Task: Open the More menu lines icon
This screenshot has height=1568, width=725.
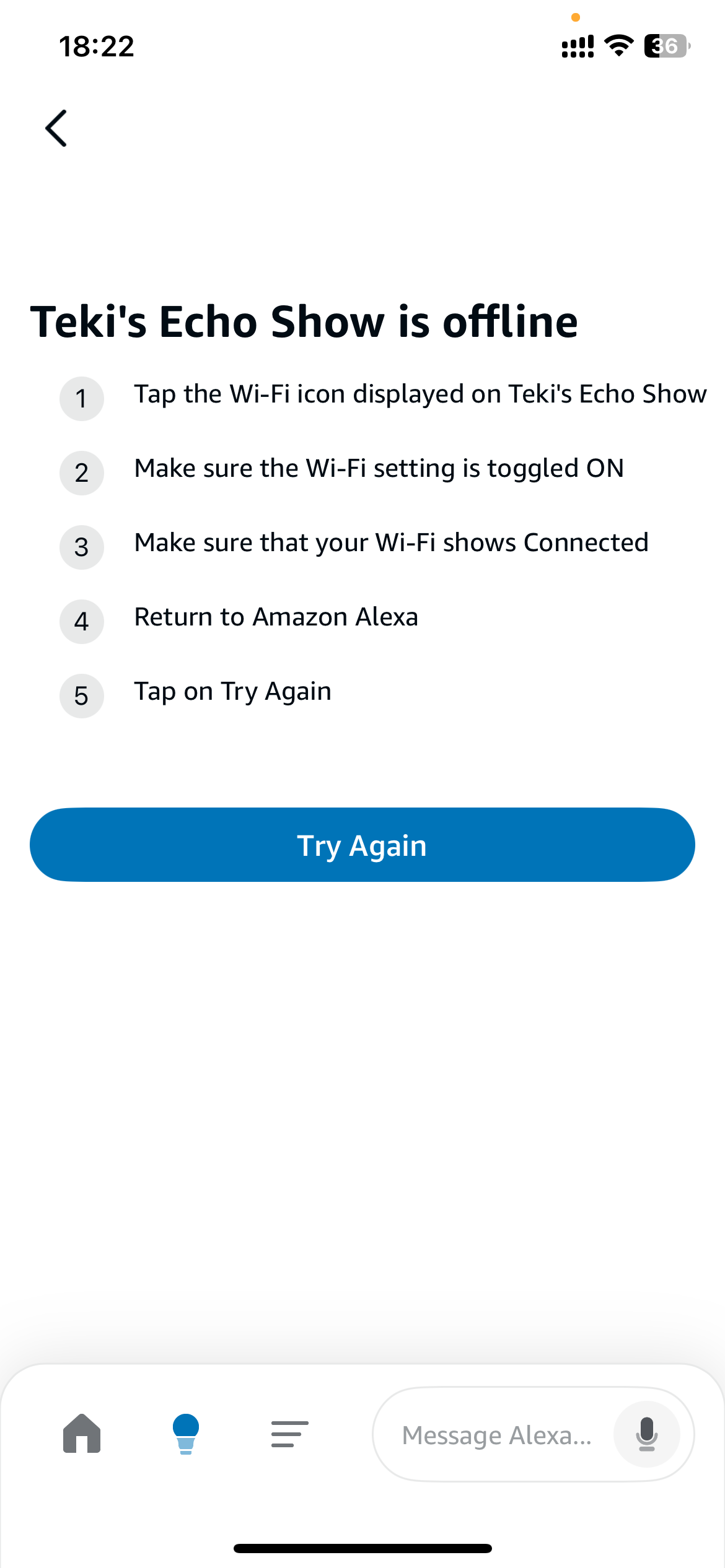Action: (290, 1434)
